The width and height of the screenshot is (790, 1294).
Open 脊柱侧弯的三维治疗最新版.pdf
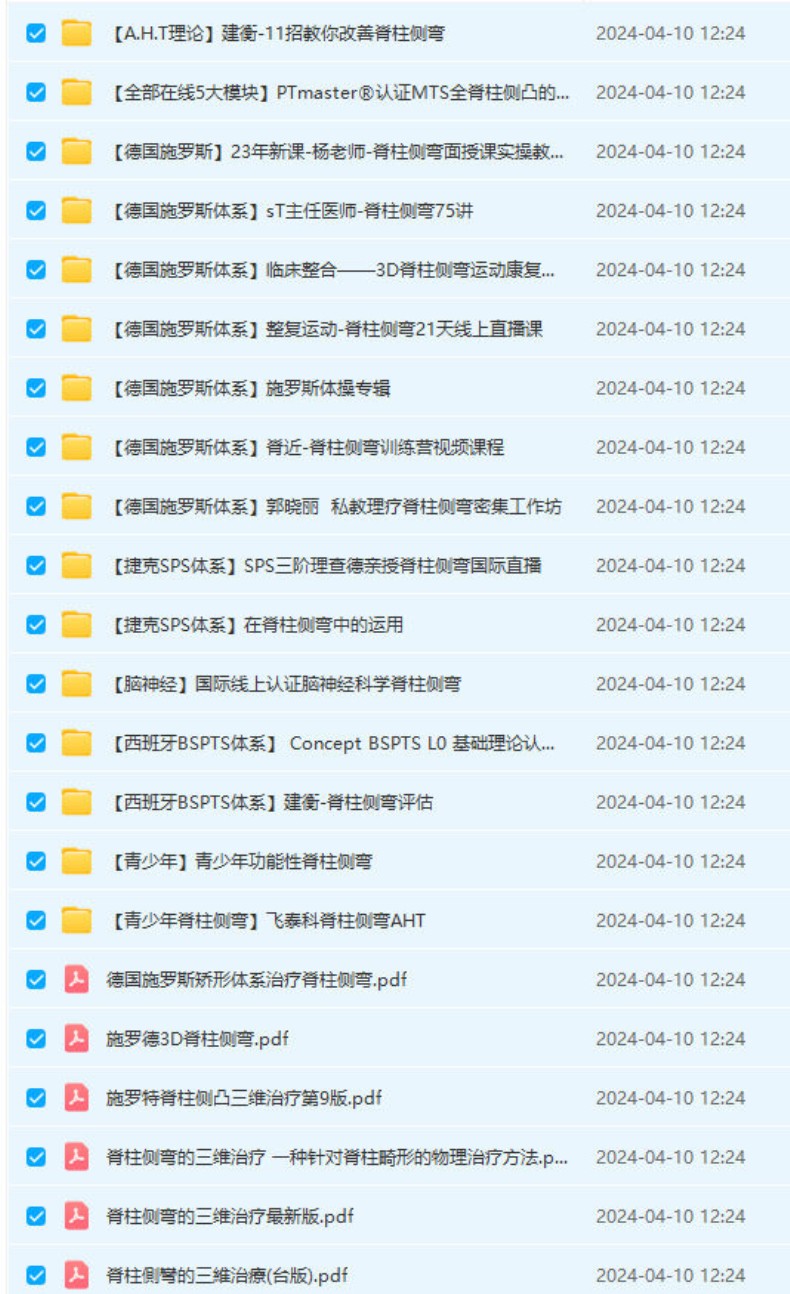coord(229,1217)
